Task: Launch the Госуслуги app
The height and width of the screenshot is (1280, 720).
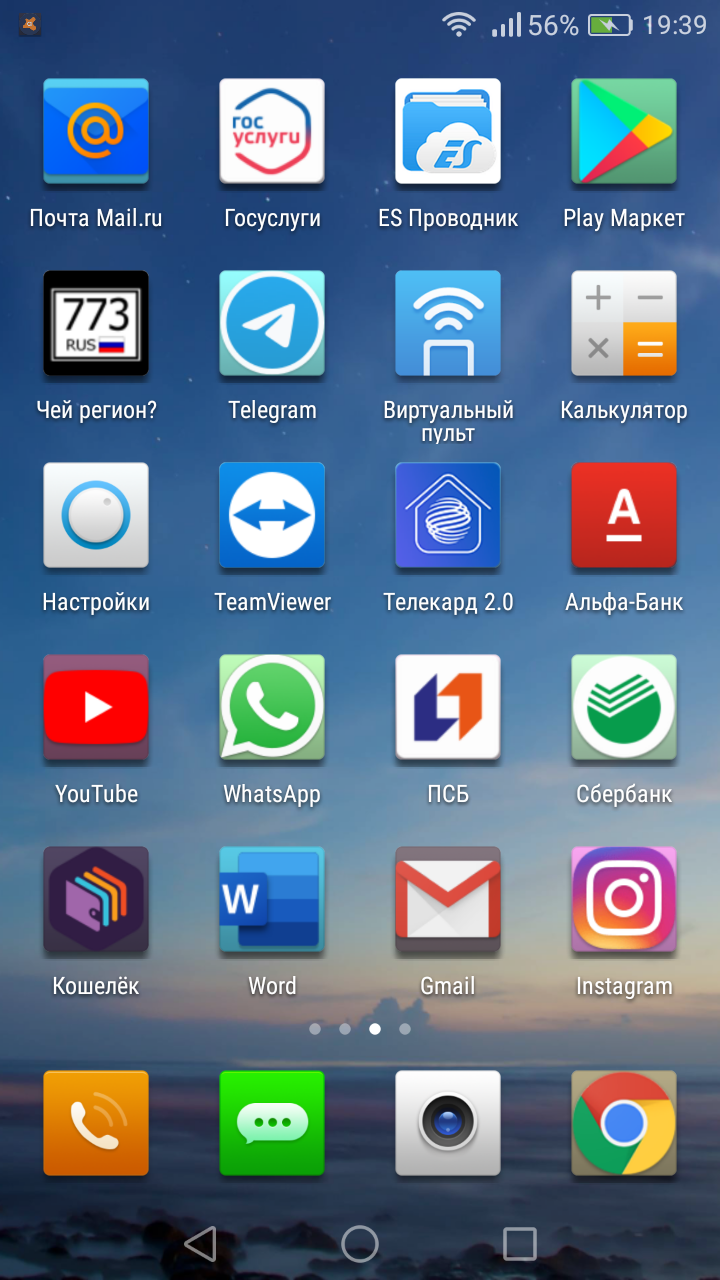Action: 272,131
